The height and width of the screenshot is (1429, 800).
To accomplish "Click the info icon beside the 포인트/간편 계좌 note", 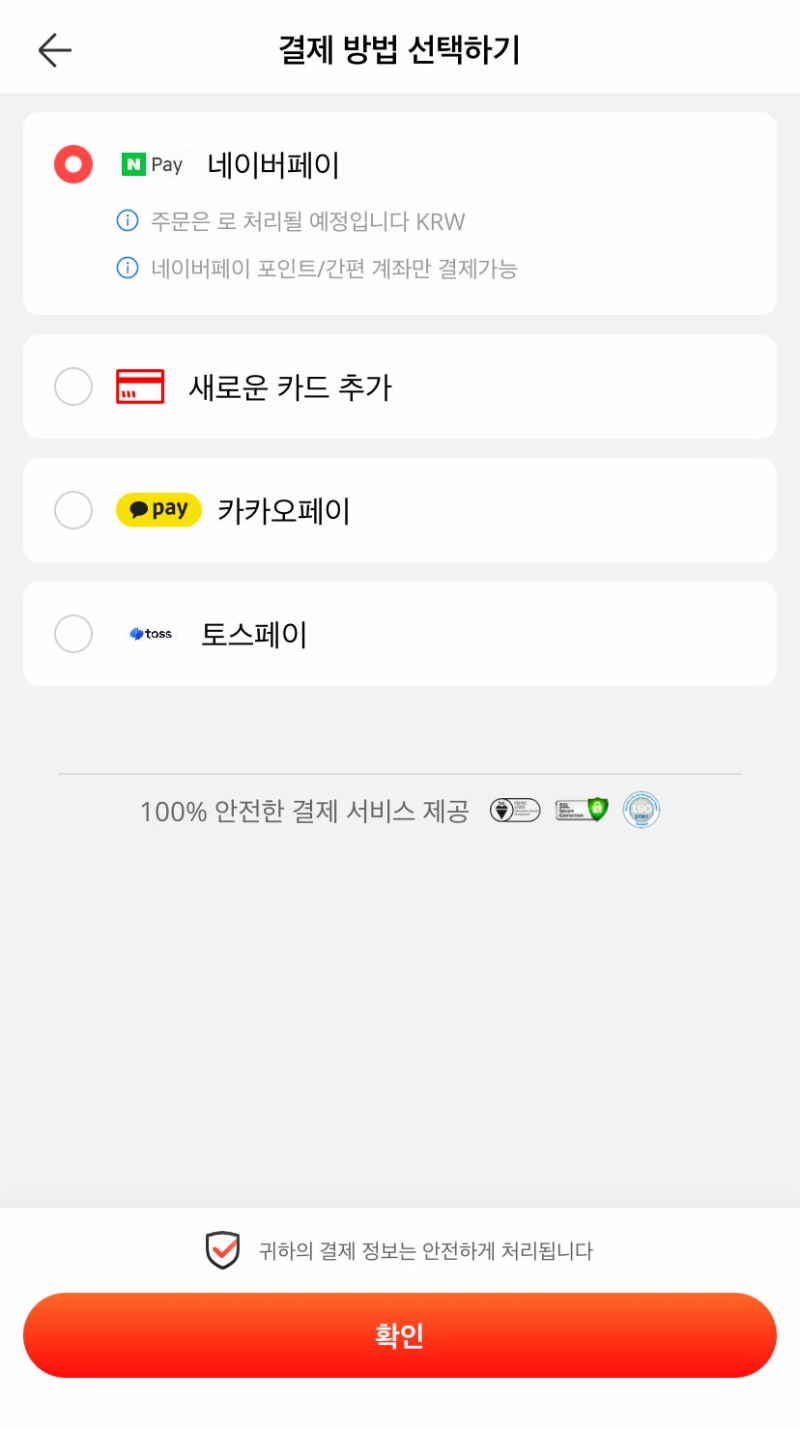I will point(126,270).
